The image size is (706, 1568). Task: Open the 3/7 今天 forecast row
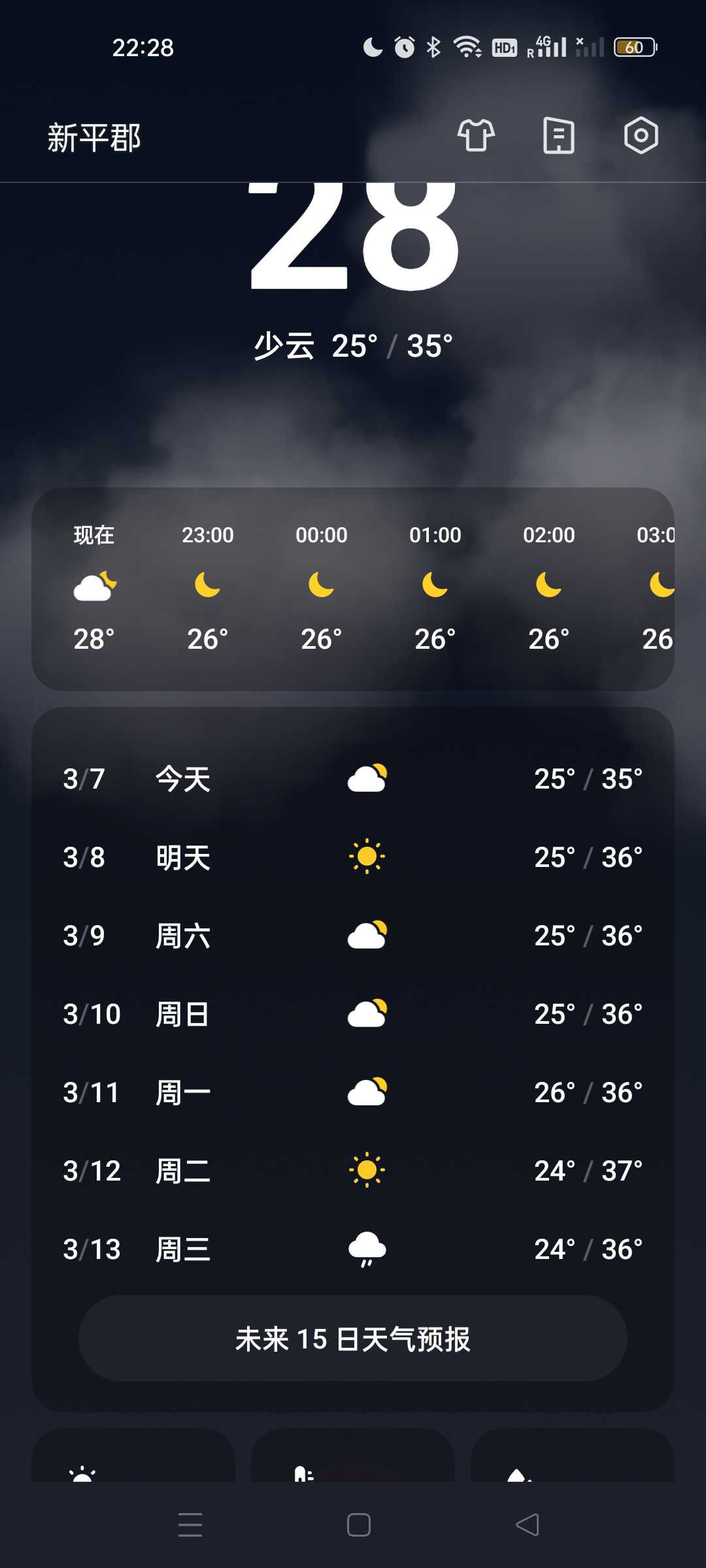(x=353, y=779)
